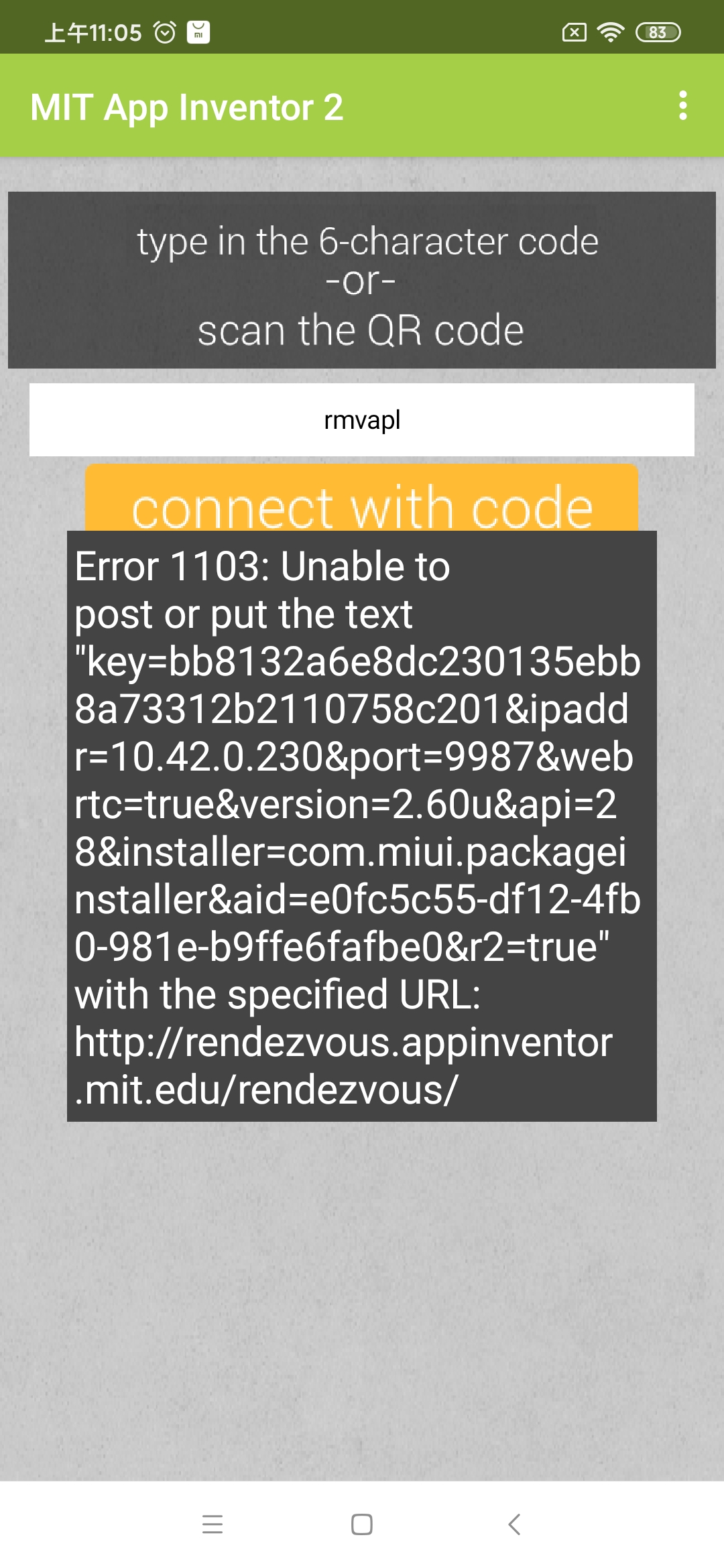This screenshot has height=1568, width=724.
Task: Tap the code field containing rmvapl
Action: coord(362,420)
